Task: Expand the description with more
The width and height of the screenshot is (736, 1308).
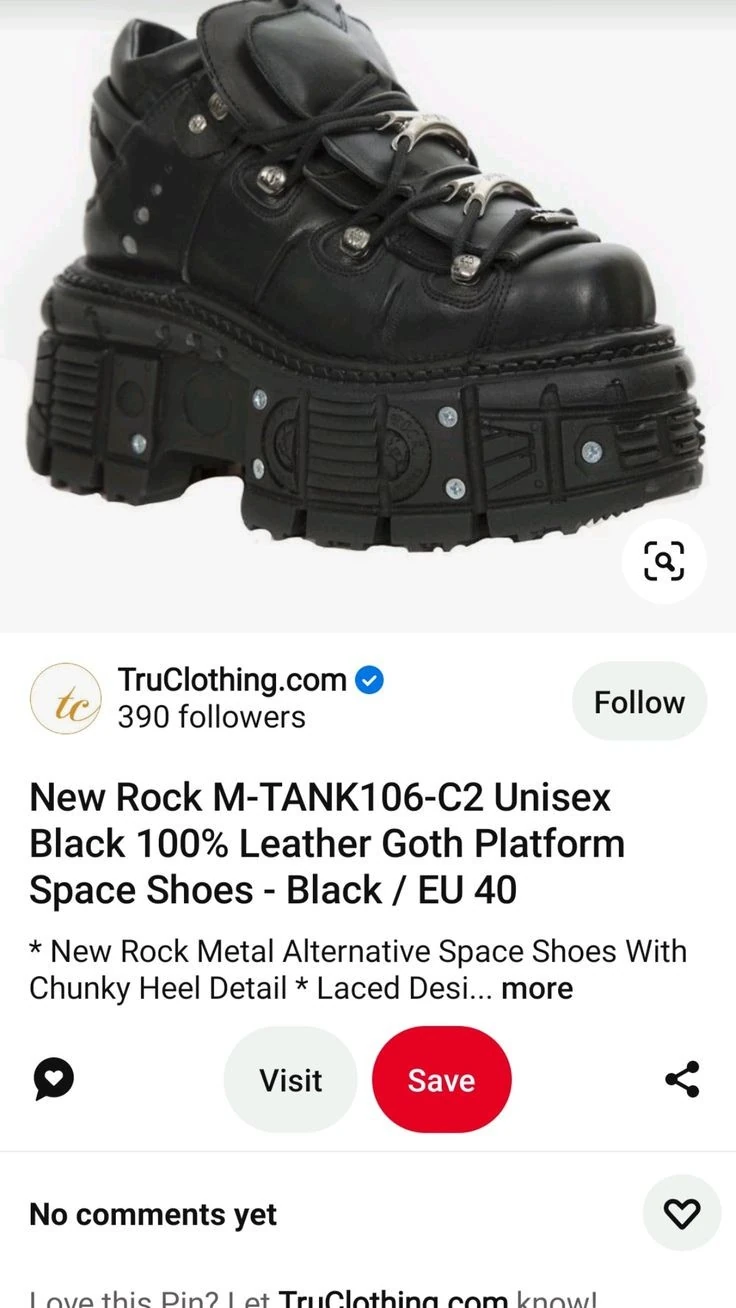Action: click(537, 989)
